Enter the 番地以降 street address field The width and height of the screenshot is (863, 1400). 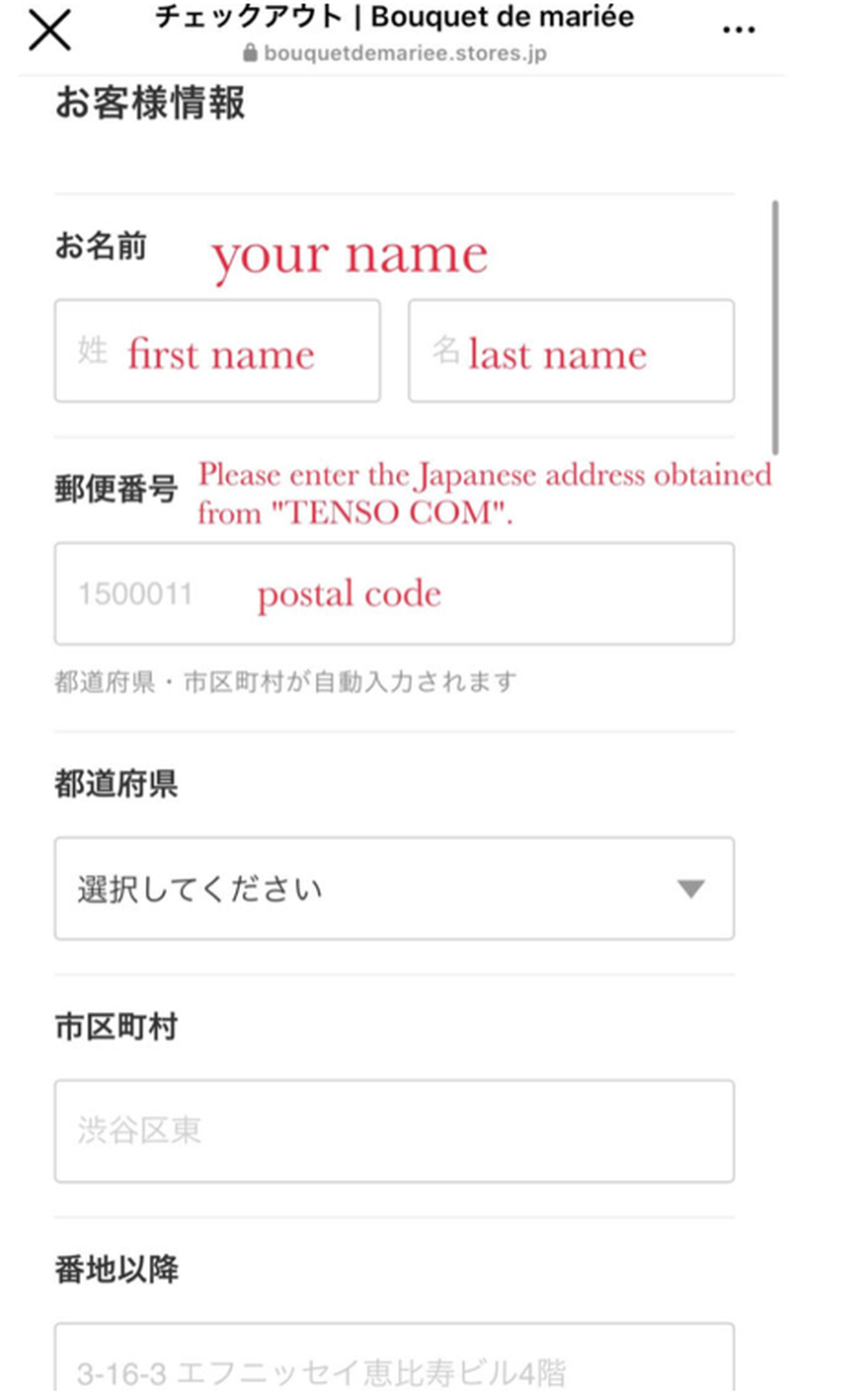pos(394,1361)
